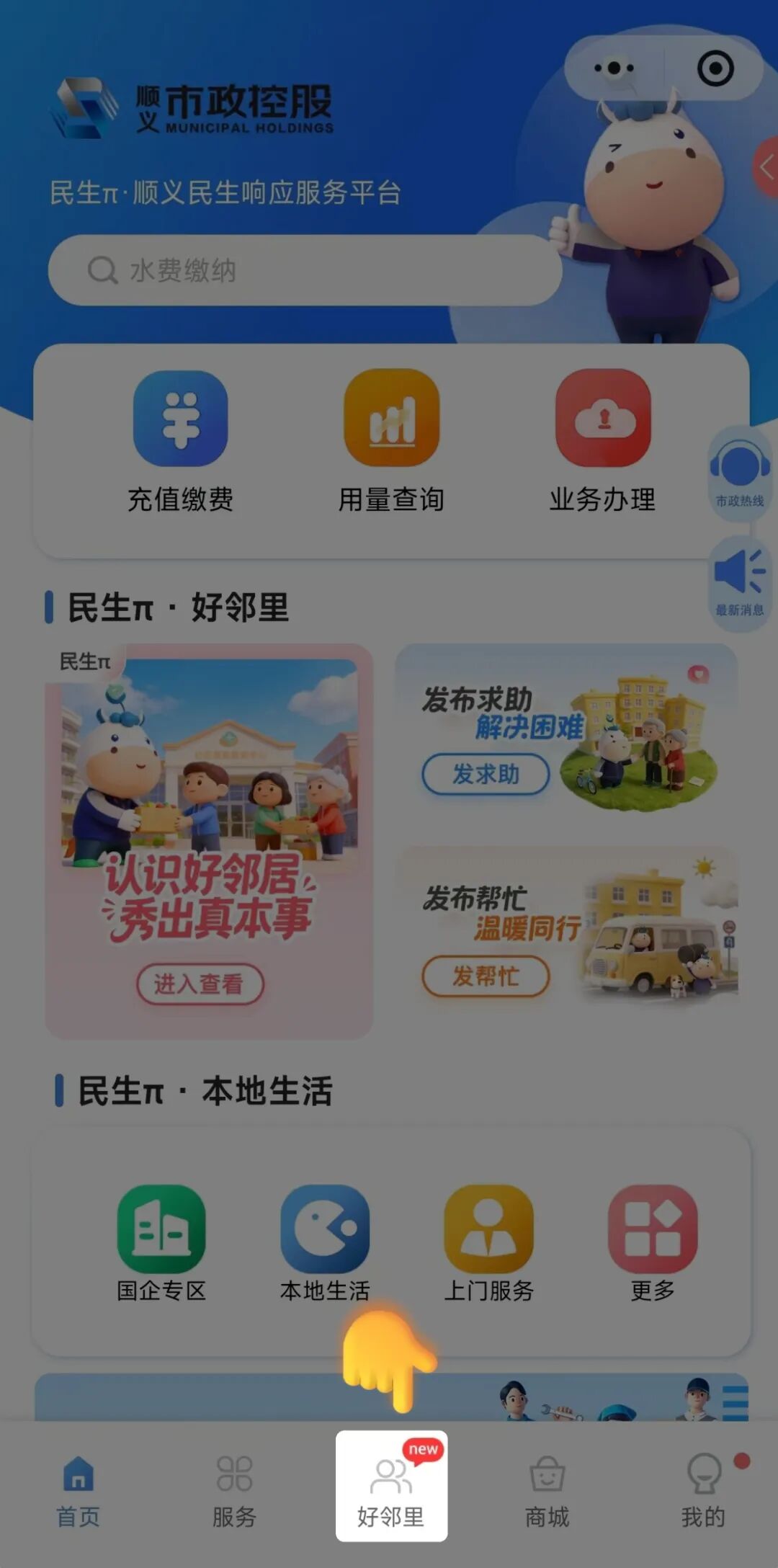The width and height of the screenshot is (778, 1568).
Task: Tap 进入查看 on the neighbor card
Action: pos(200,984)
